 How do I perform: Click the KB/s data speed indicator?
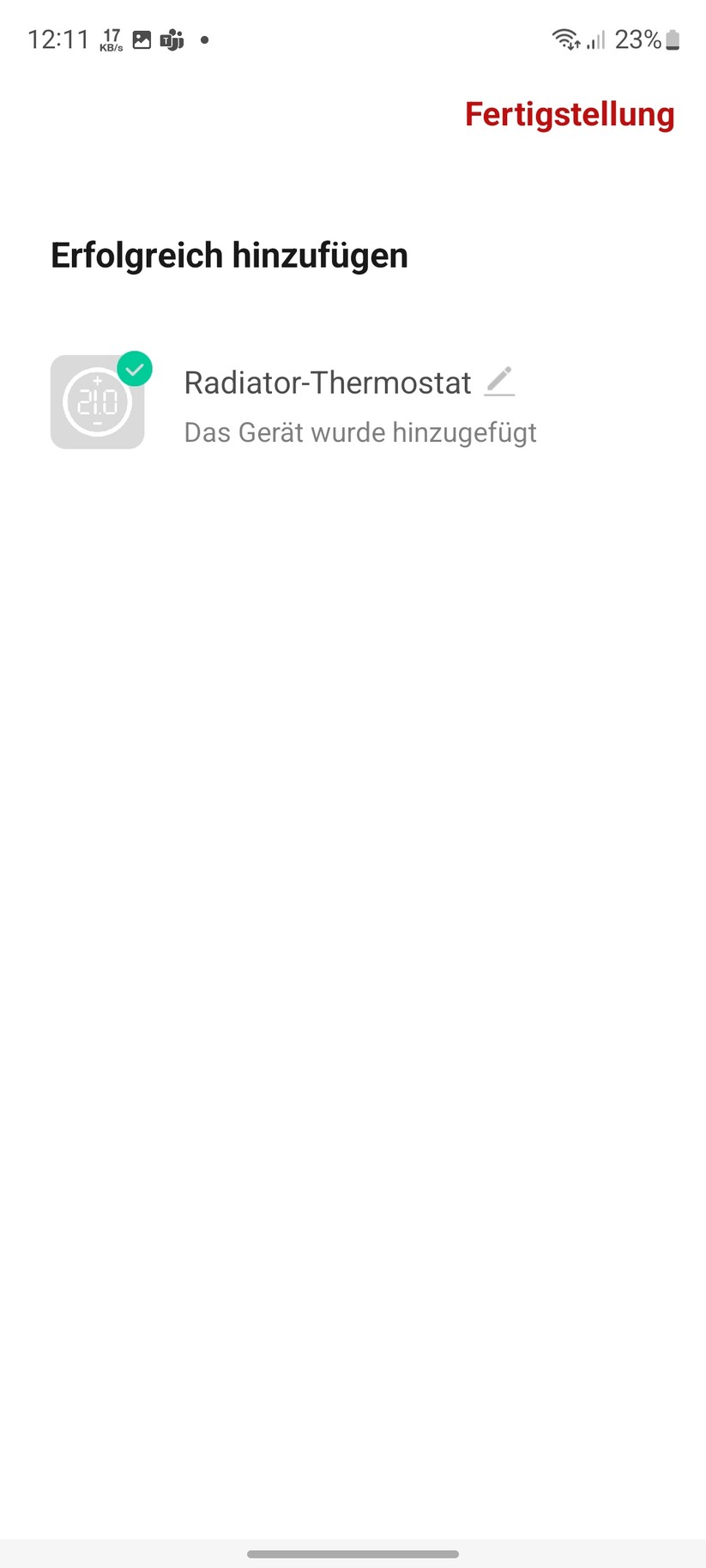pyautogui.click(x=110, y=39)
